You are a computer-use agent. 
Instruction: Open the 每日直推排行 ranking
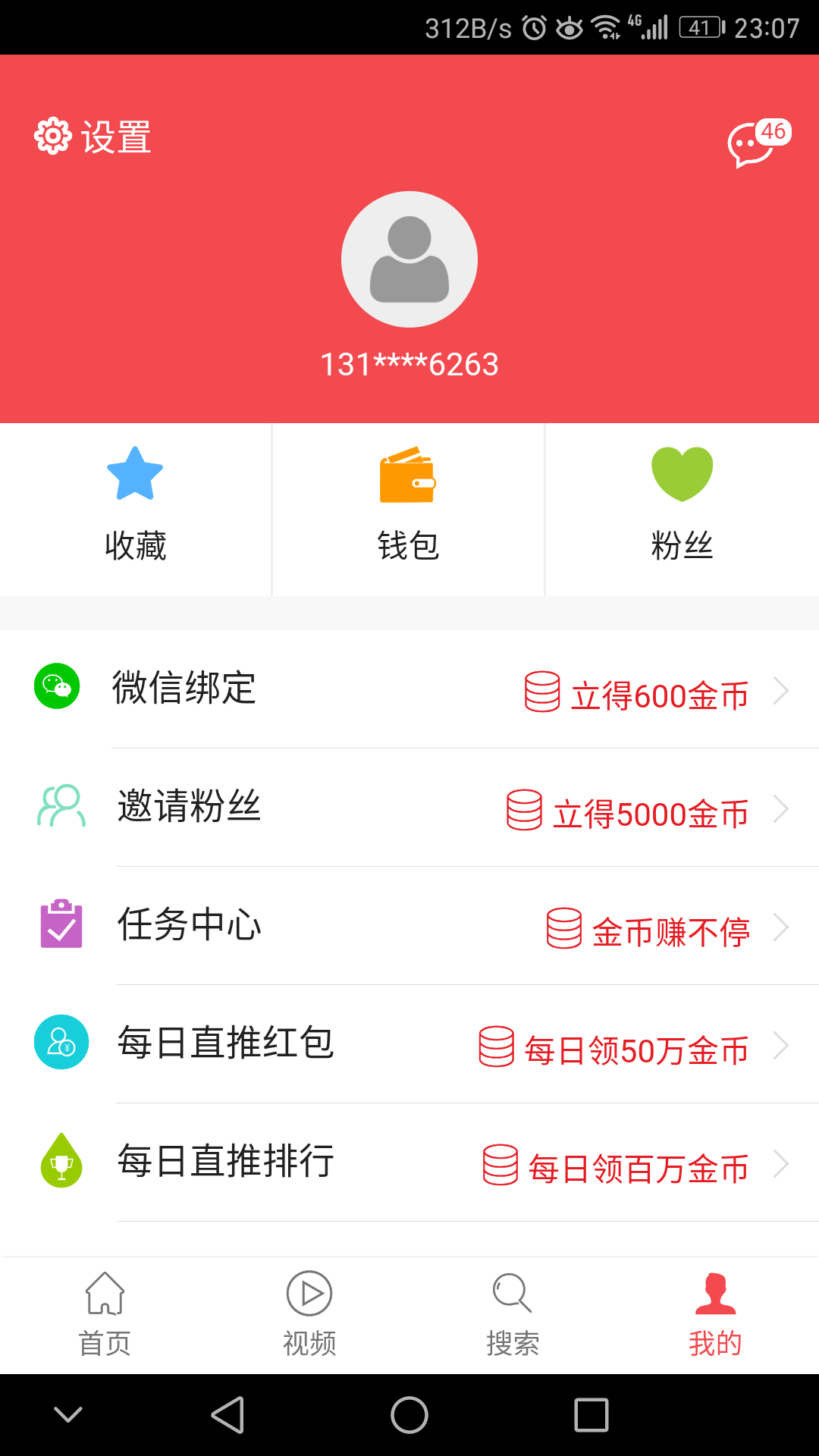coord(409,1162)
